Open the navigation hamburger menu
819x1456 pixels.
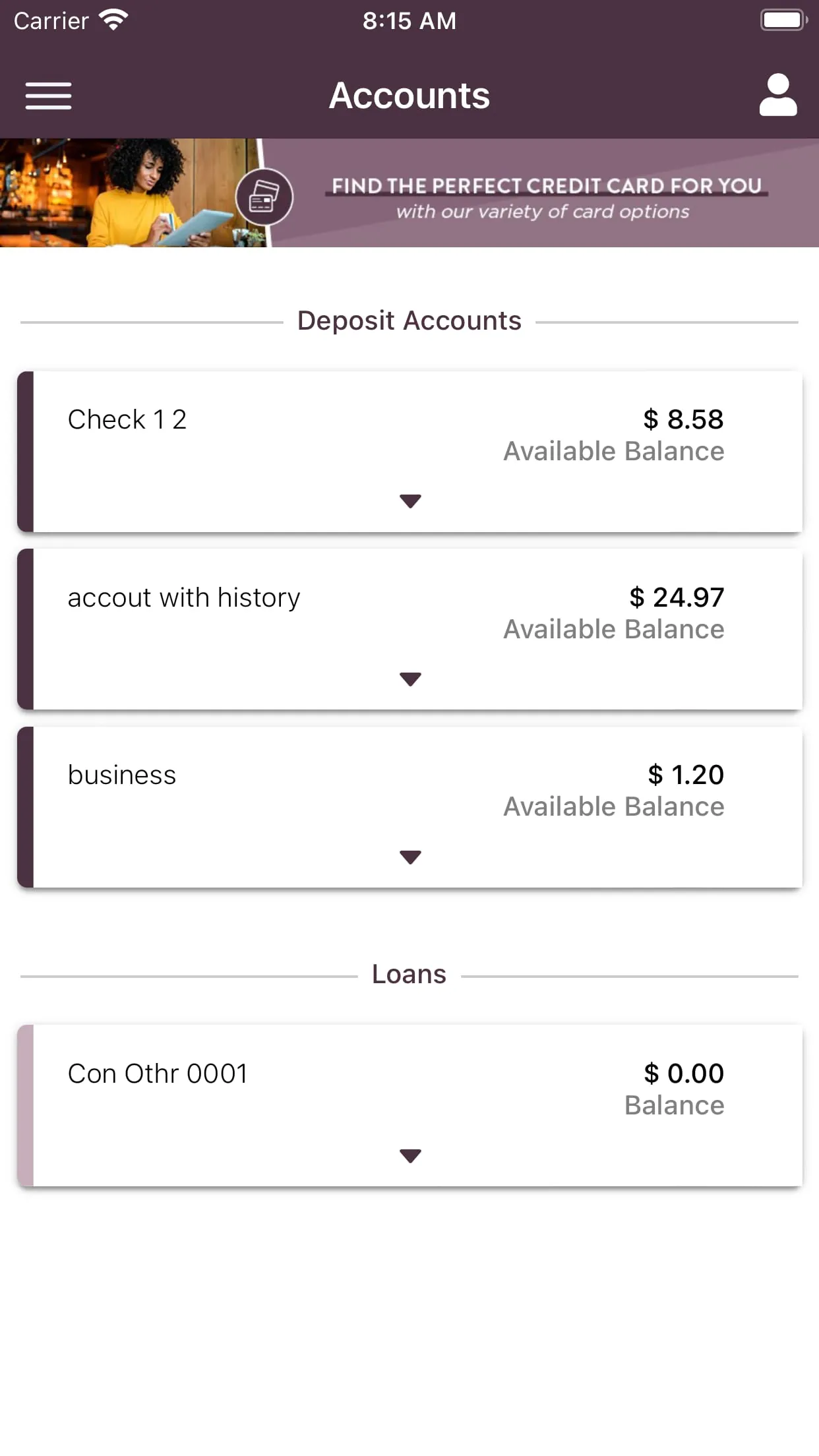pyautogui.click(x=48, y=96)
